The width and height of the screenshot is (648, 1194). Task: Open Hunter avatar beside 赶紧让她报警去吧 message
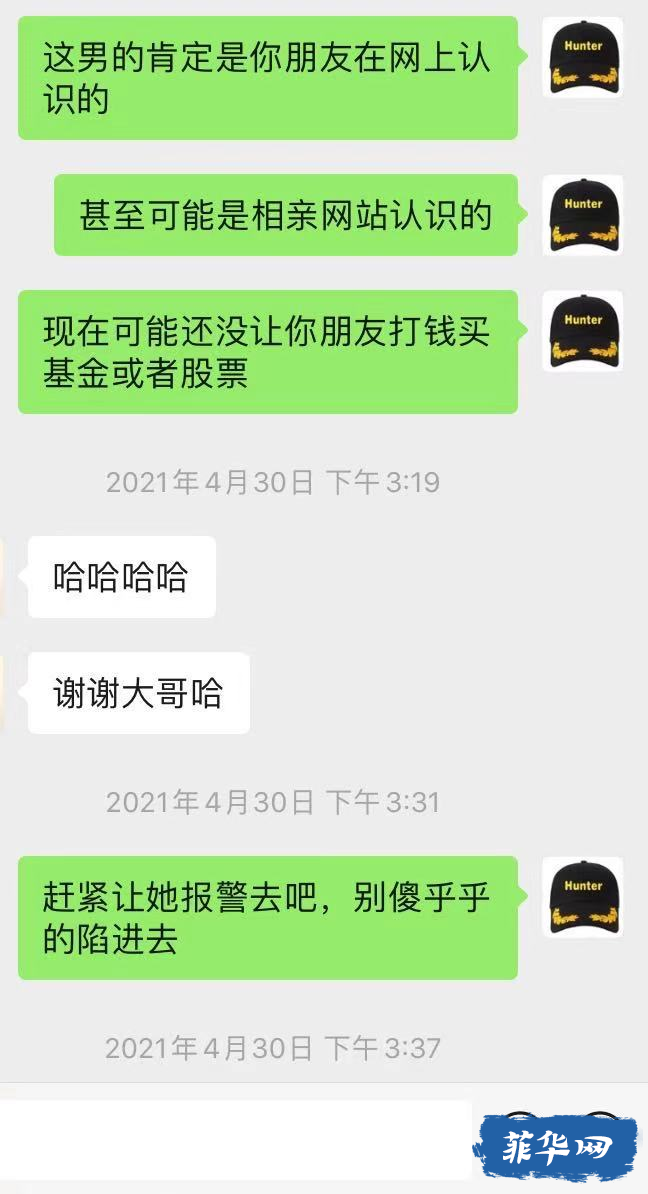coord(582,897)
